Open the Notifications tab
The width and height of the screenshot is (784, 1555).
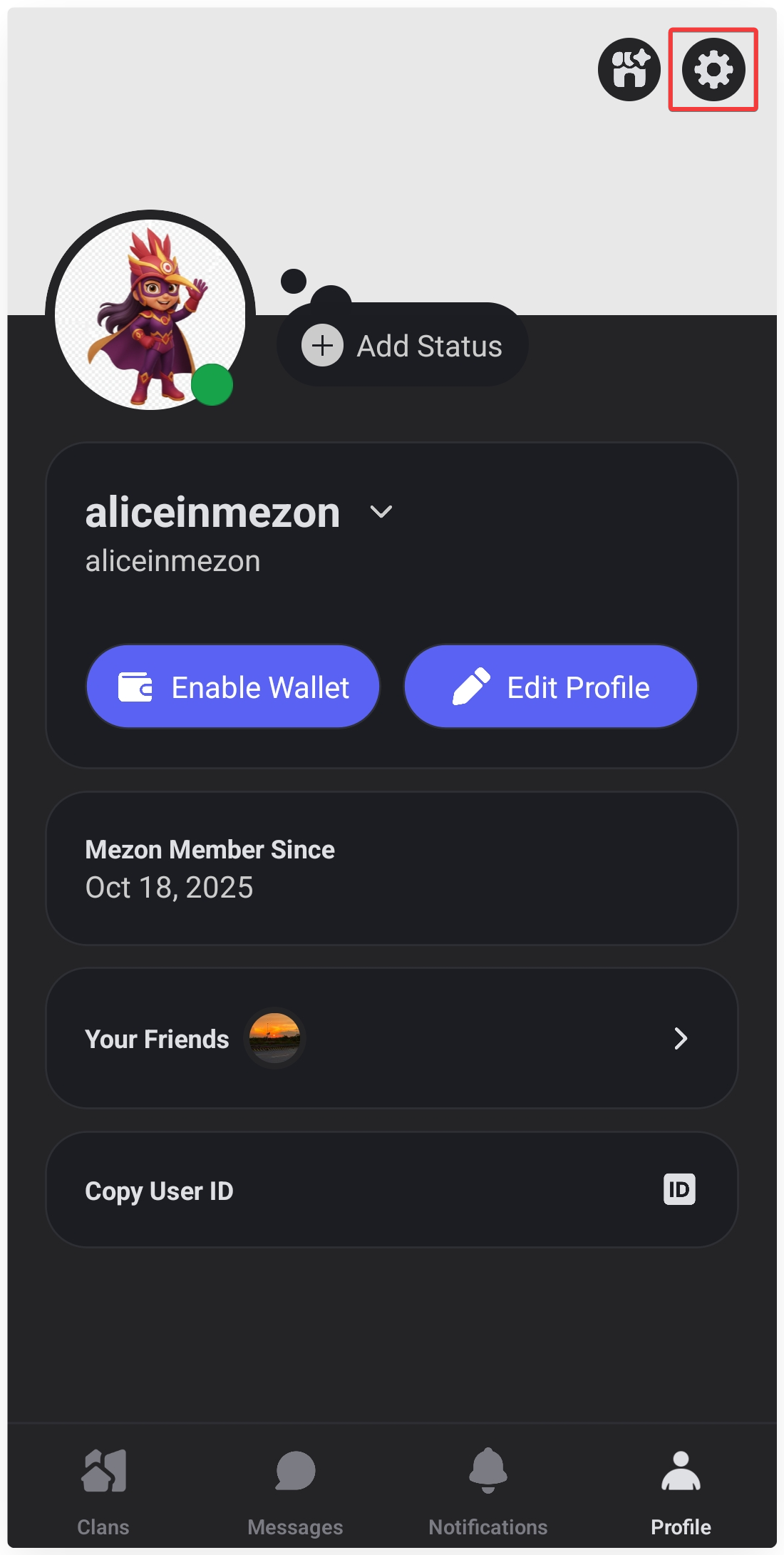pyautogui.click(x=488, y=1487)
